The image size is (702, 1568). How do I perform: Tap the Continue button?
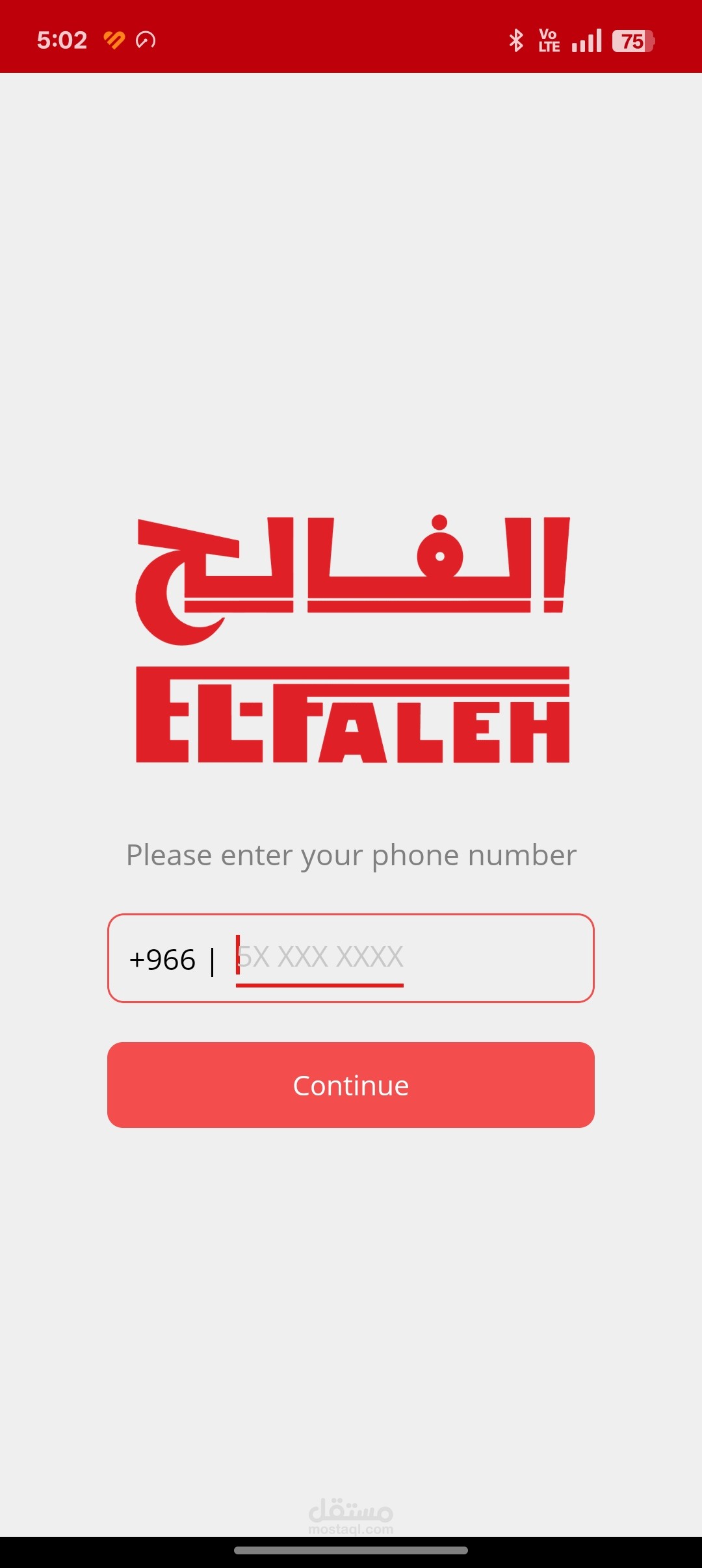[x=351, y=1085]
